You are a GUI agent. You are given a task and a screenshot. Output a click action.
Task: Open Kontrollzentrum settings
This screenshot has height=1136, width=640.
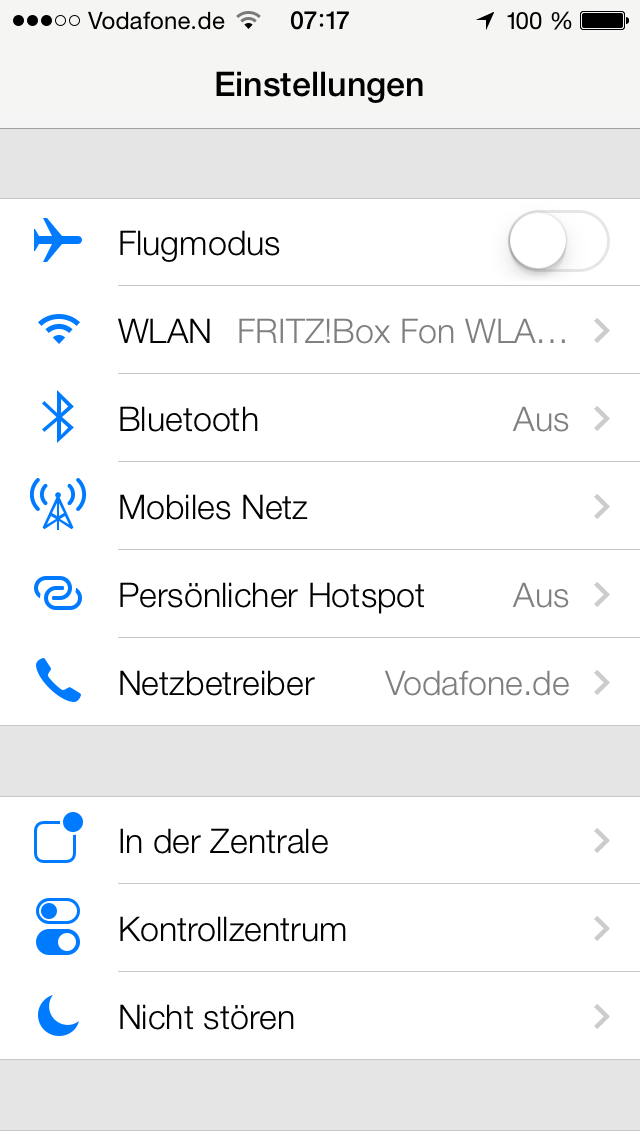320,929
